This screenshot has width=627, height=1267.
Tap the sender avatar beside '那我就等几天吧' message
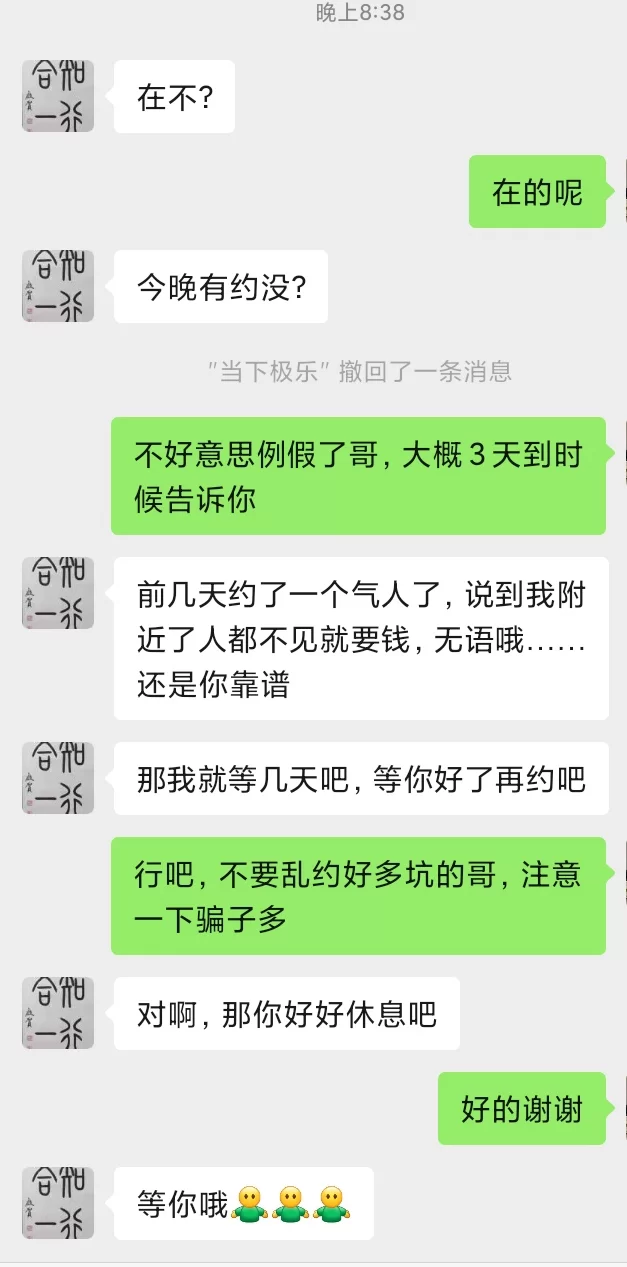58,778
